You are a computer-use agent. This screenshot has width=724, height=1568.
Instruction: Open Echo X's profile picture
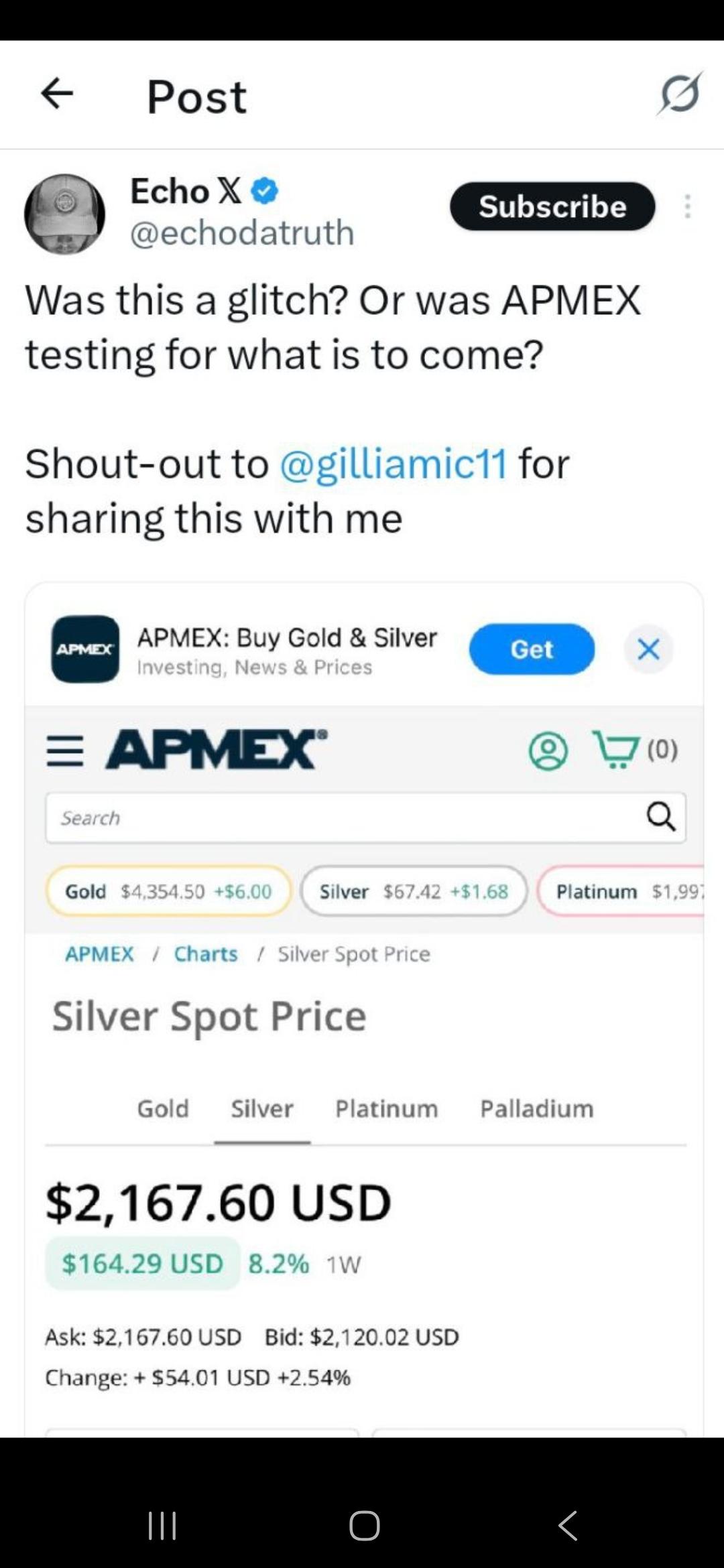(64, 214)
